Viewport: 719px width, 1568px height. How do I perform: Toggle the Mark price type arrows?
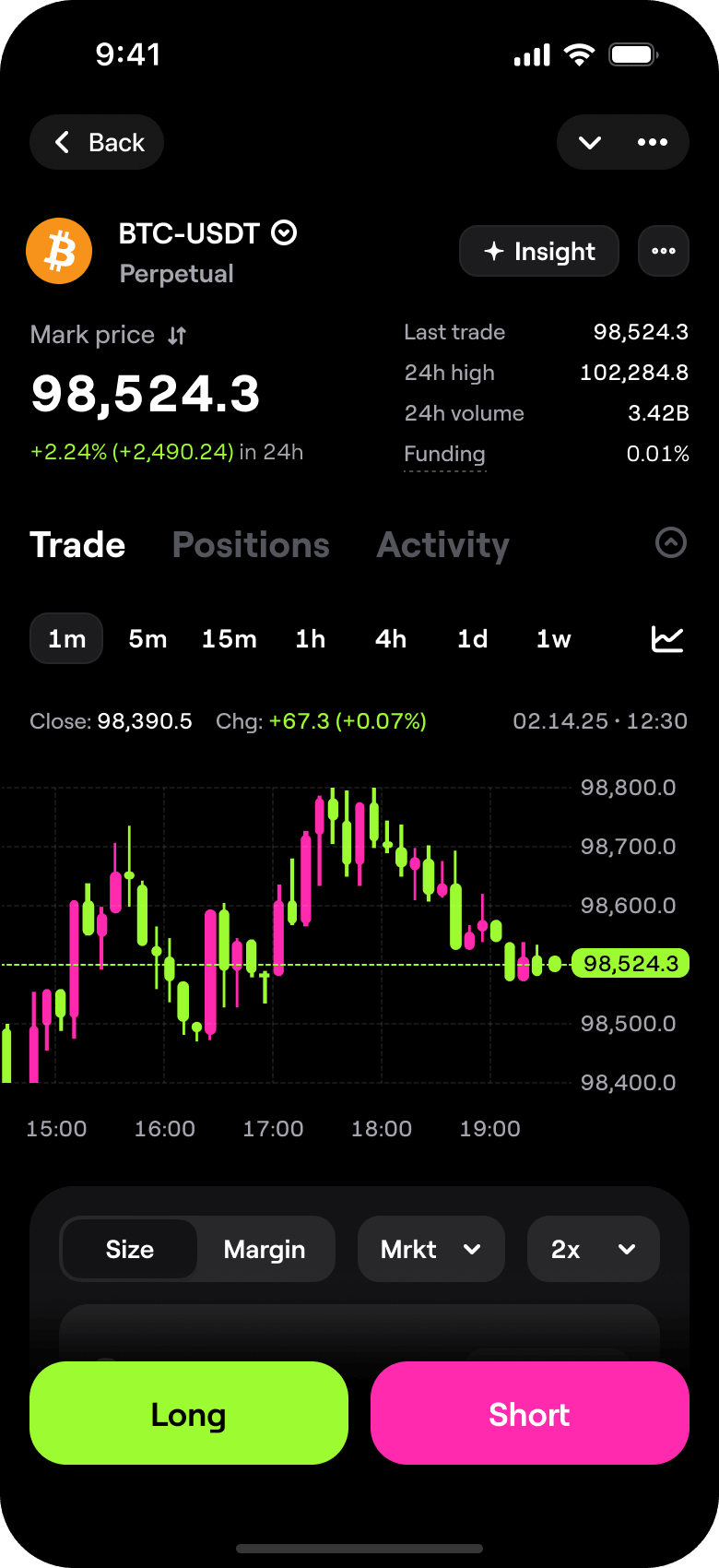177,336
